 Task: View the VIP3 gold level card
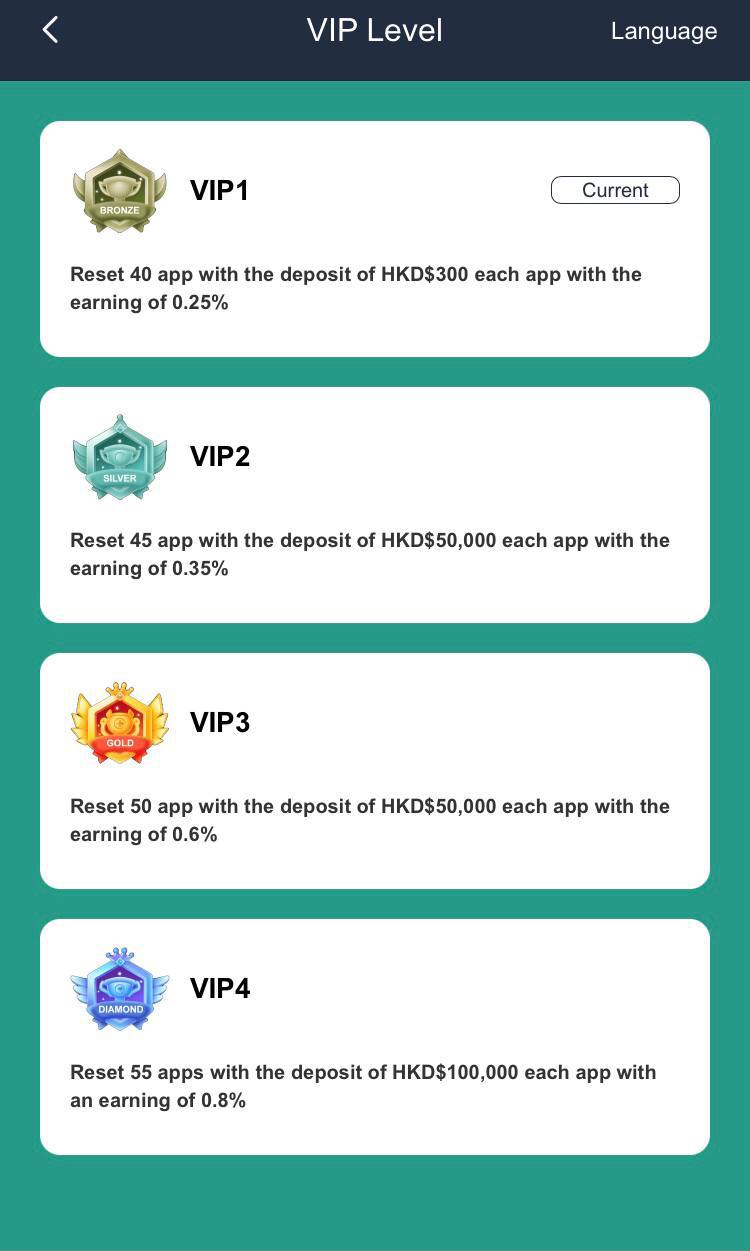click(374, 771)
